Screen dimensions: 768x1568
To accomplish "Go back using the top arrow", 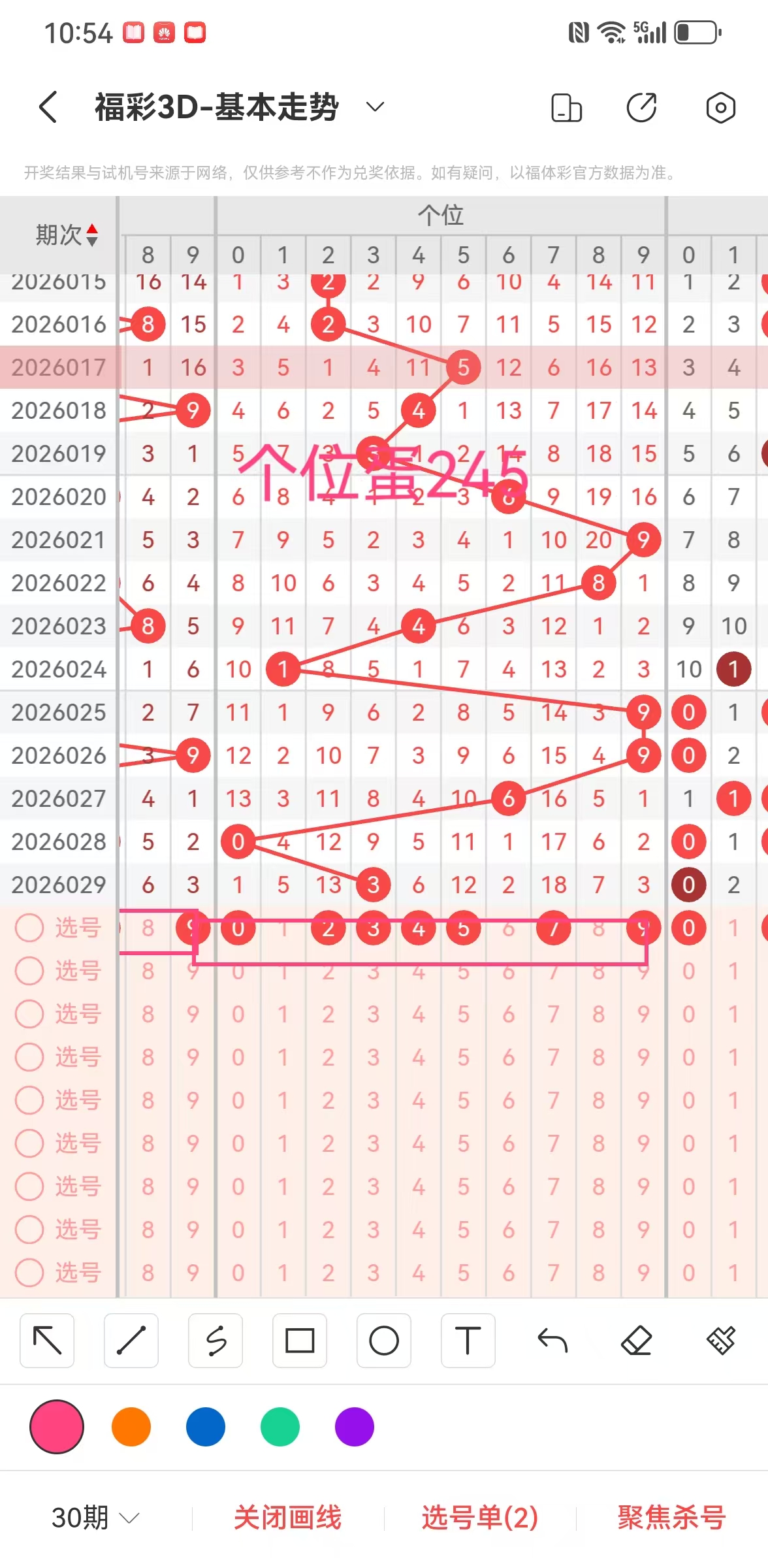I will [x=48, y=107].
